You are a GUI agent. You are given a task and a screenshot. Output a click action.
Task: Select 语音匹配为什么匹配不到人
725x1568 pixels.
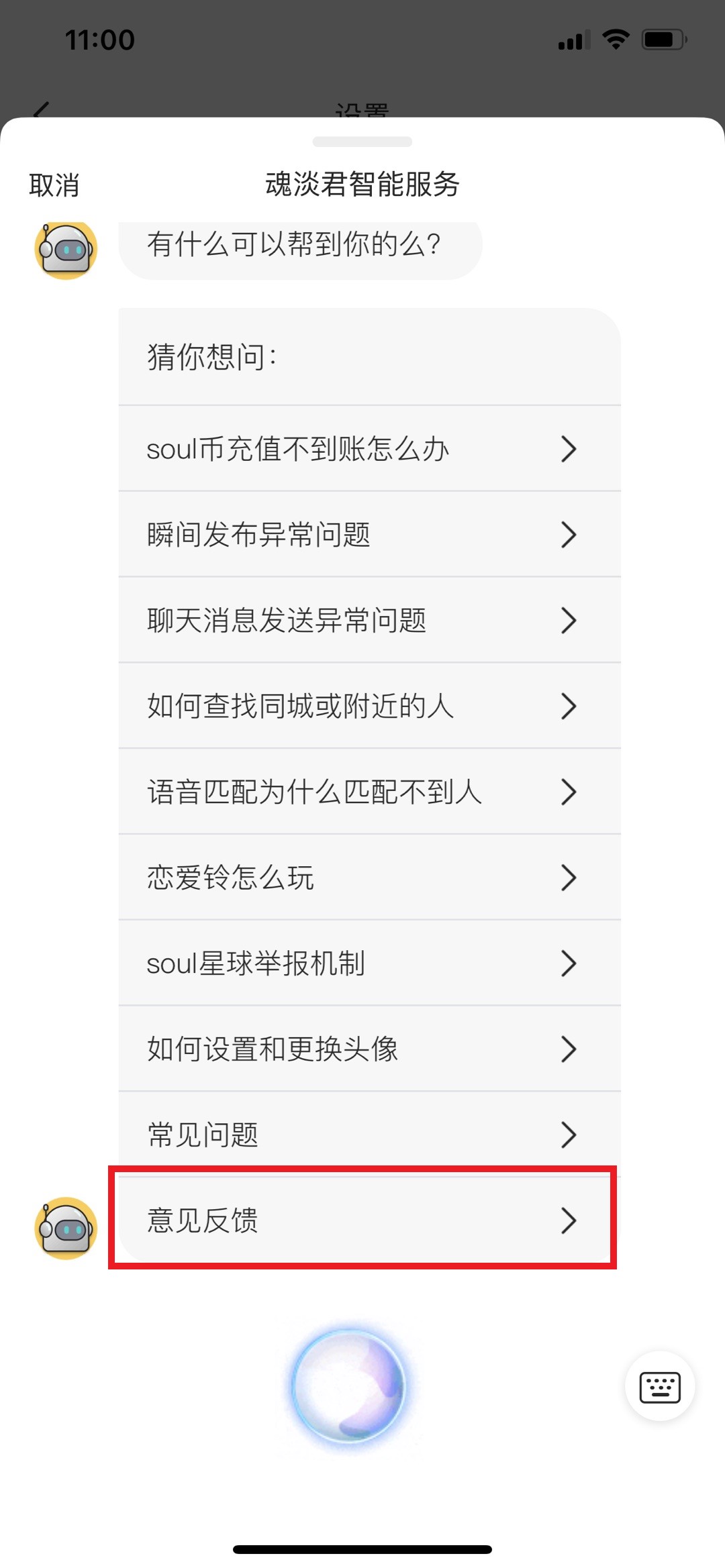[x=369, y=792]
